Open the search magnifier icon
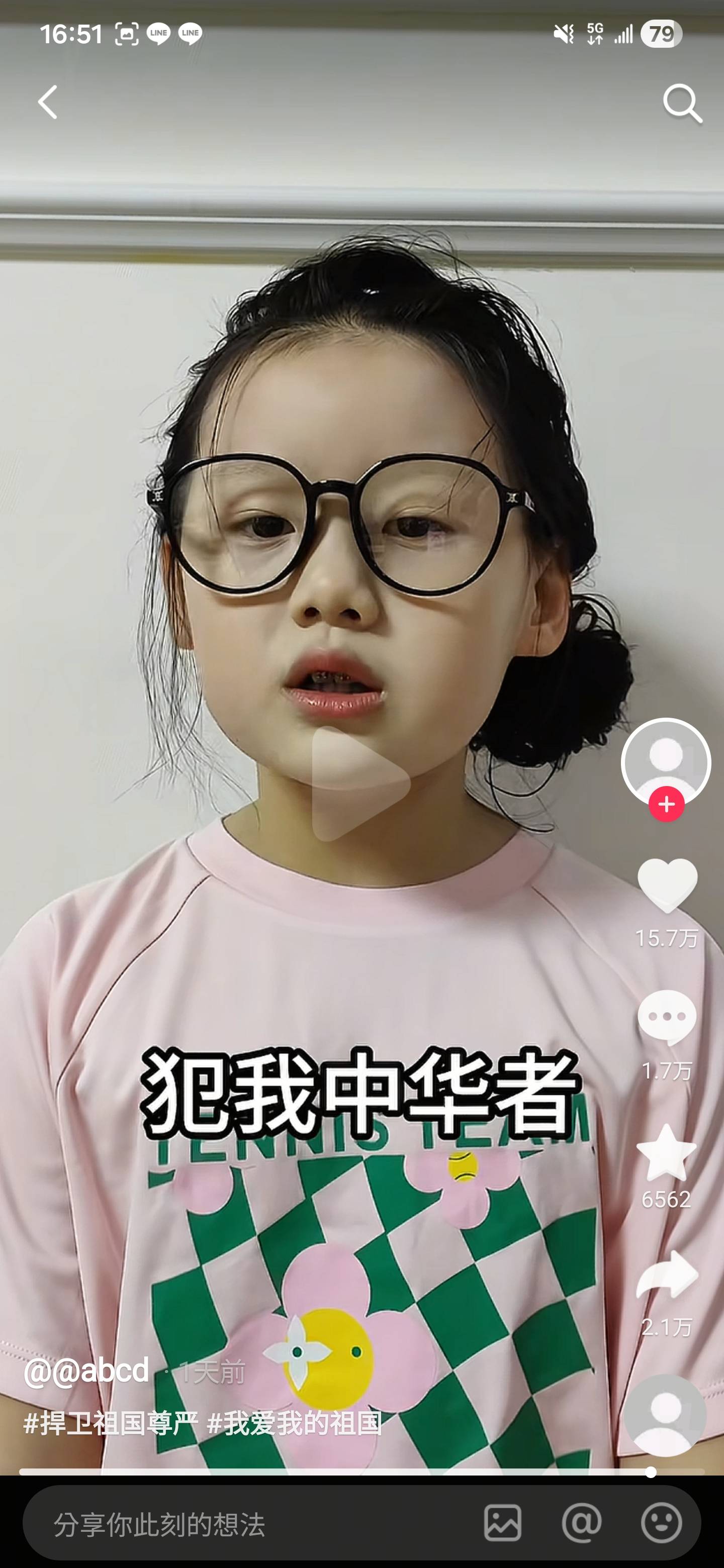Image resolution: width=724 pixels, height=1568 pixels. 682,104
